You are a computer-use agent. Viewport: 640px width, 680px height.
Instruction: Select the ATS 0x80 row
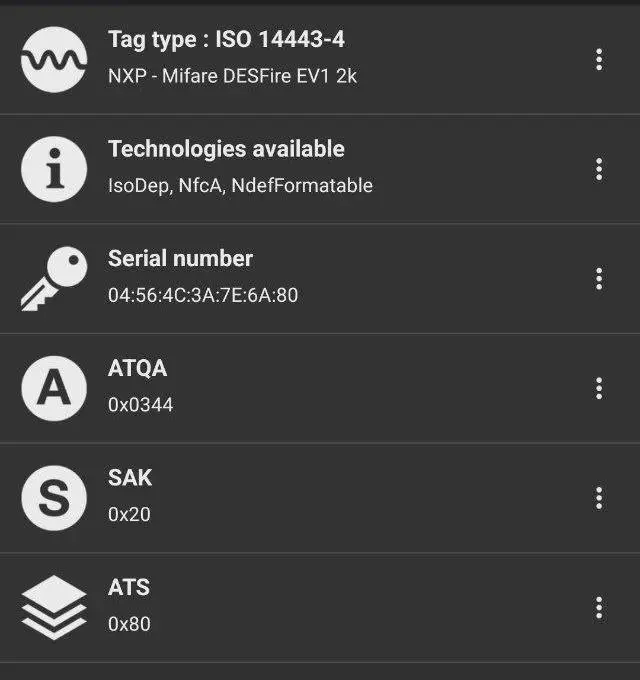[x=300, y=607]
